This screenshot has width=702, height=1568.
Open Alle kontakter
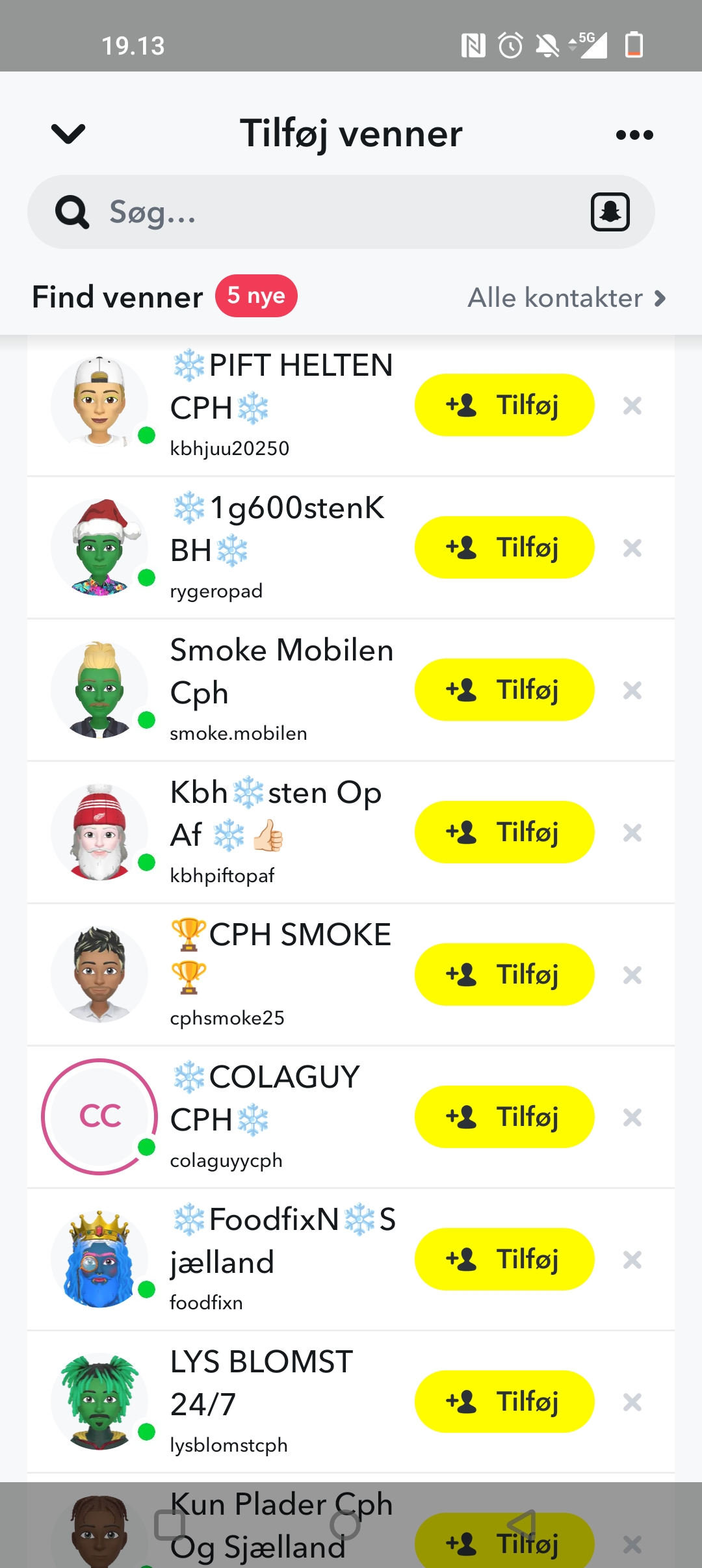(x=566, y=298)
